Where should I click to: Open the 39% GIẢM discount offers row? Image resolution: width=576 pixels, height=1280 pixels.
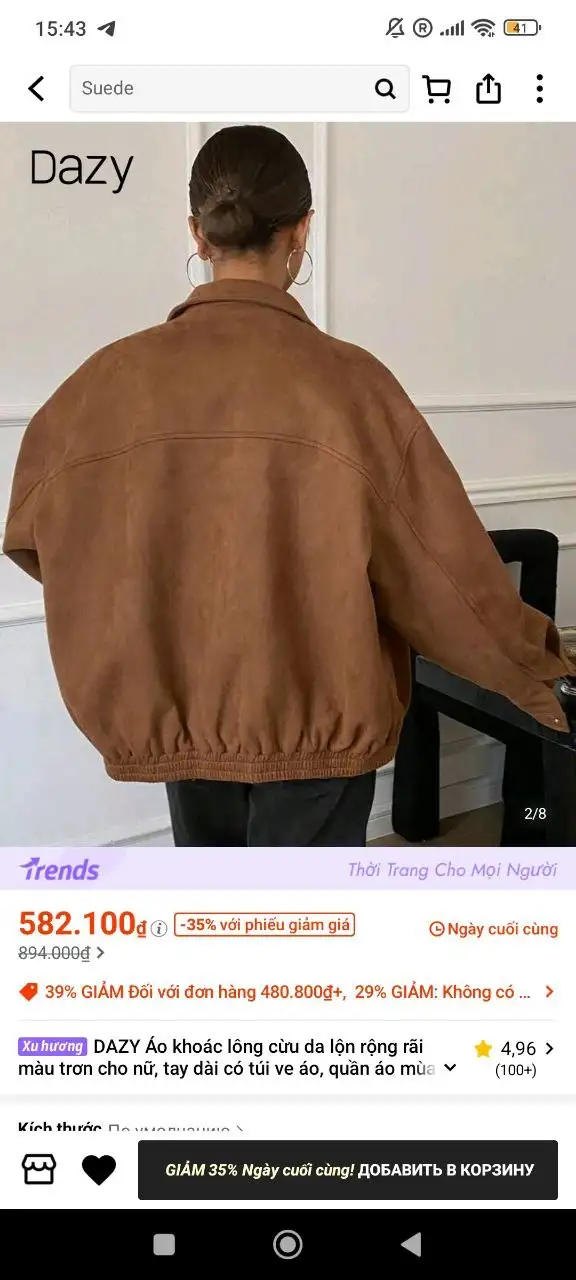[288, 992]
